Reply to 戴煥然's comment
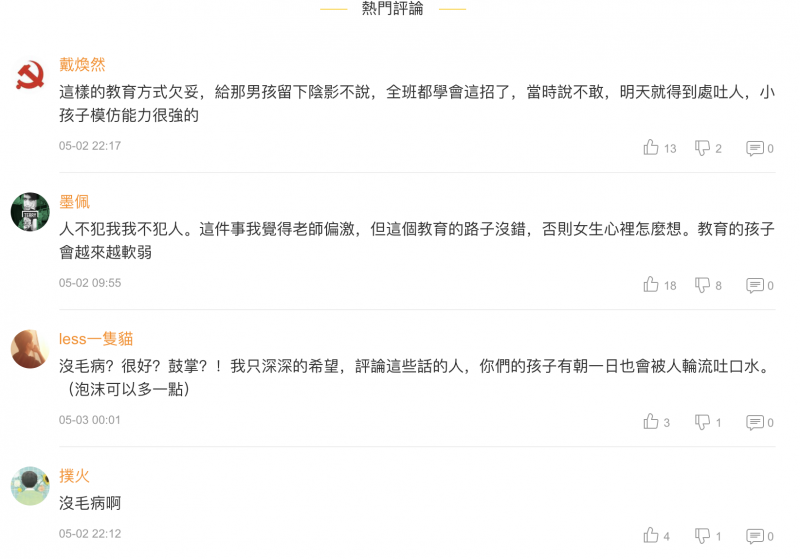This screenshot has height=559, width=800. 754,148
